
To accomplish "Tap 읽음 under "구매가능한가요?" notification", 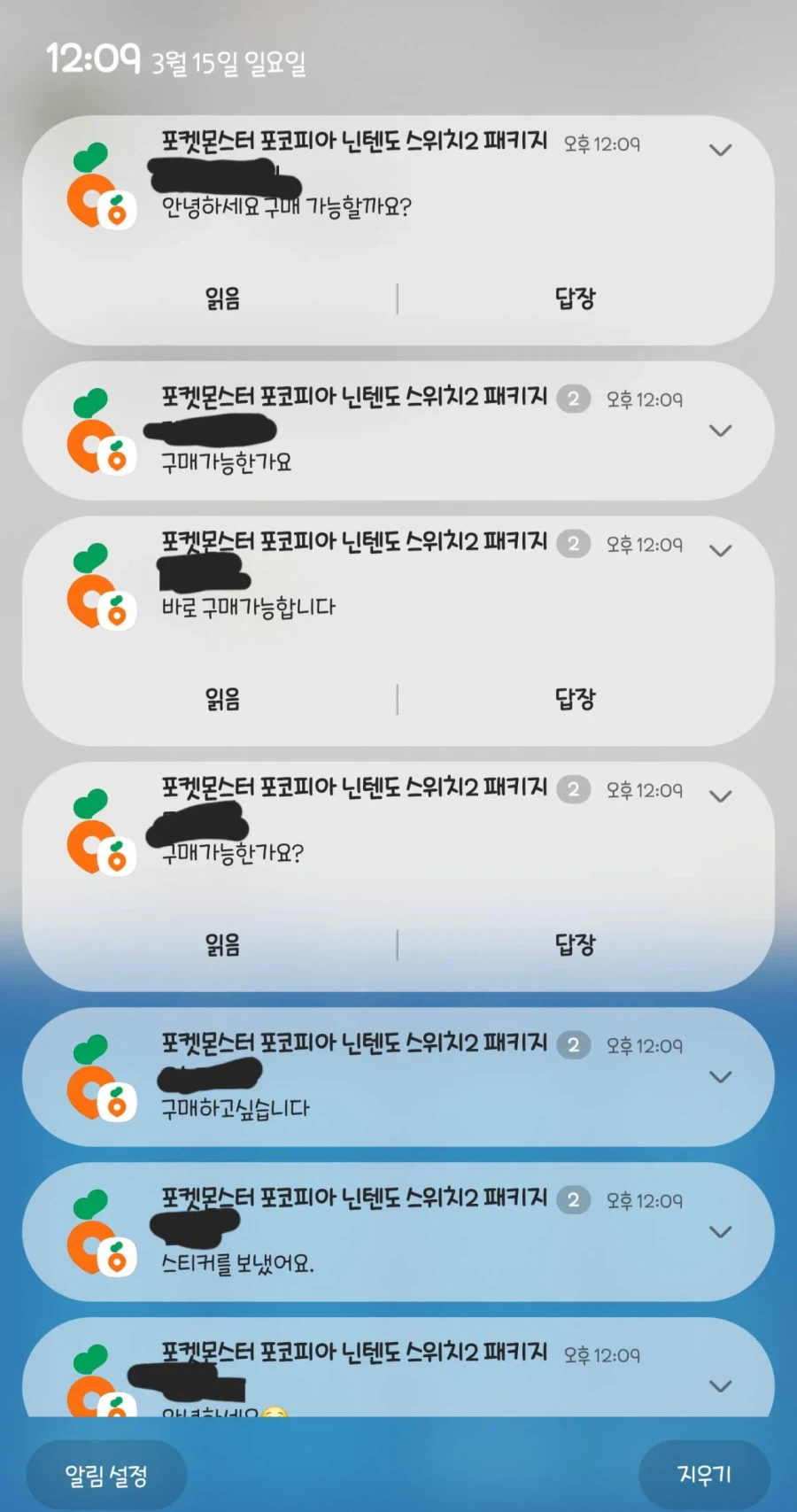I will [x=223, y=944].
